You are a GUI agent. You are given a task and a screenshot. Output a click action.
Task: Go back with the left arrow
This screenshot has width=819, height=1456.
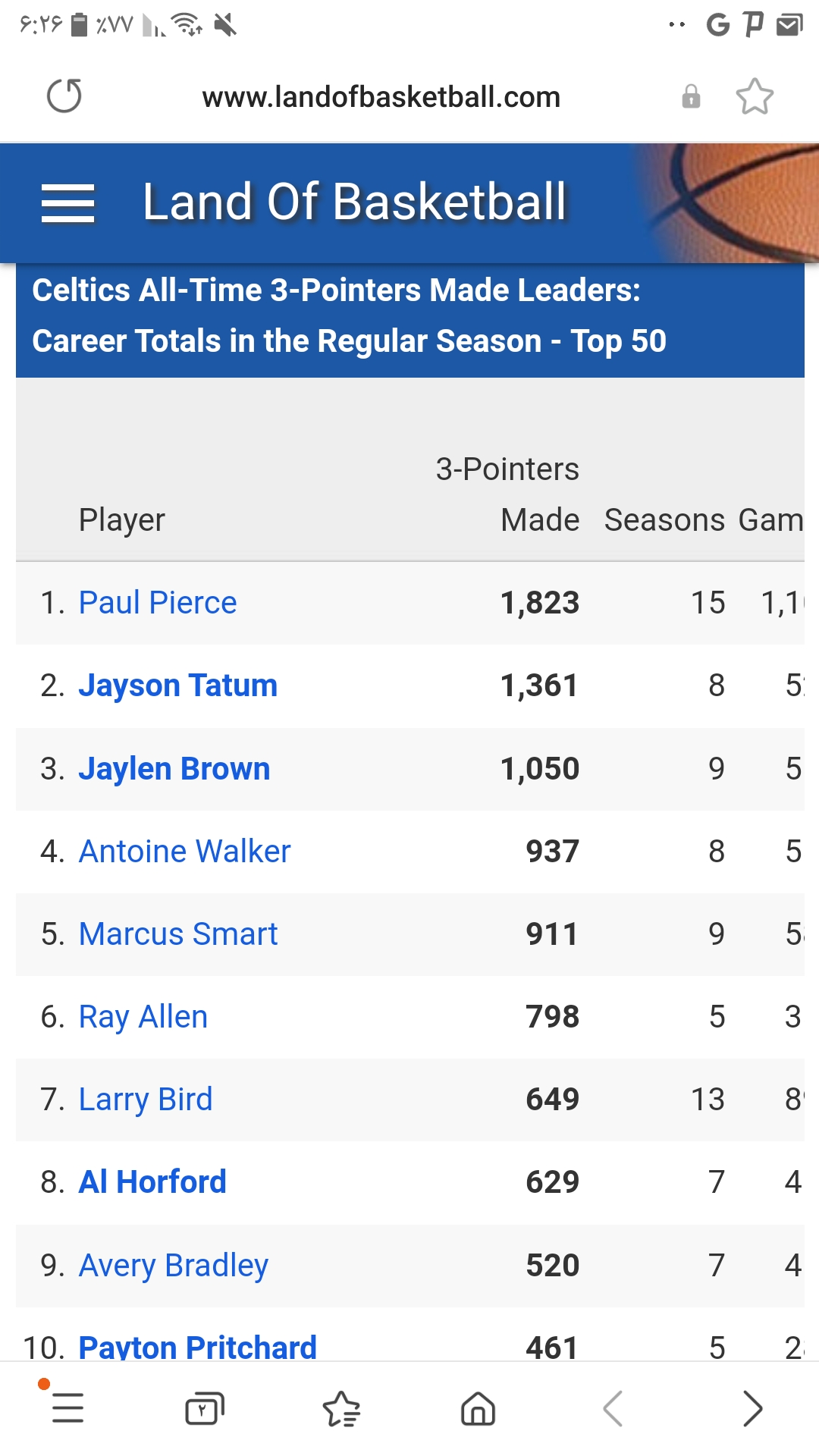[x=613, y=1409]
